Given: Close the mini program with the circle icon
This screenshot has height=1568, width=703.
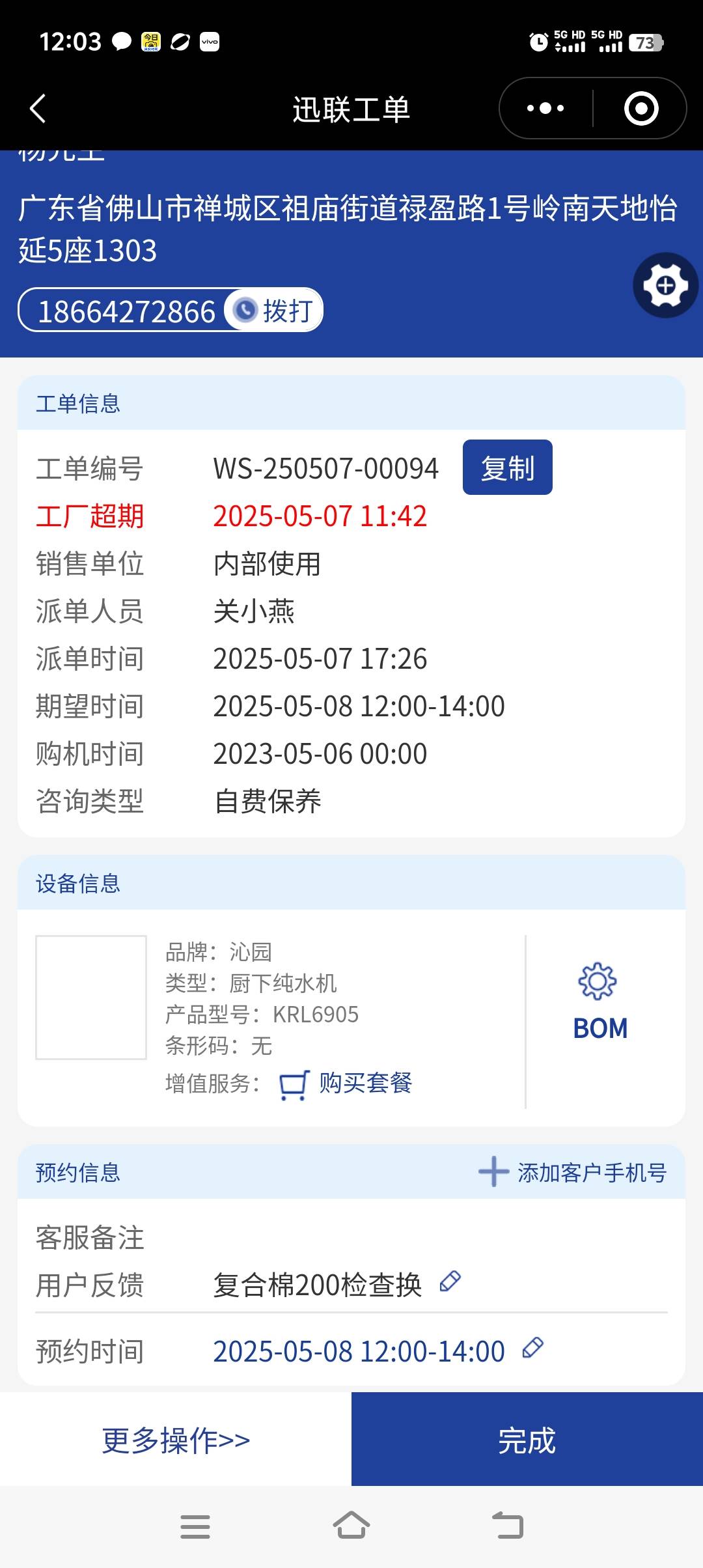Looking at the screenshot, I should click(x=641, y=108).
